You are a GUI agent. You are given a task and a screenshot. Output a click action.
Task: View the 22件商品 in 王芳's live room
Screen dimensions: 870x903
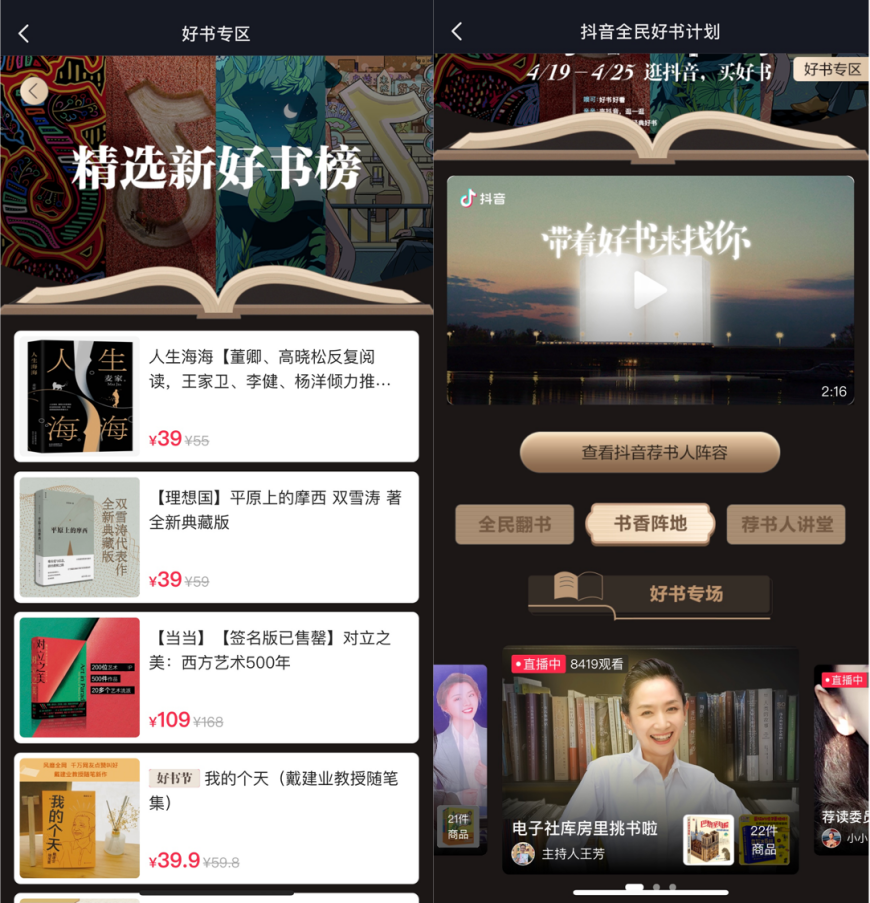click(x=763, y=840)
